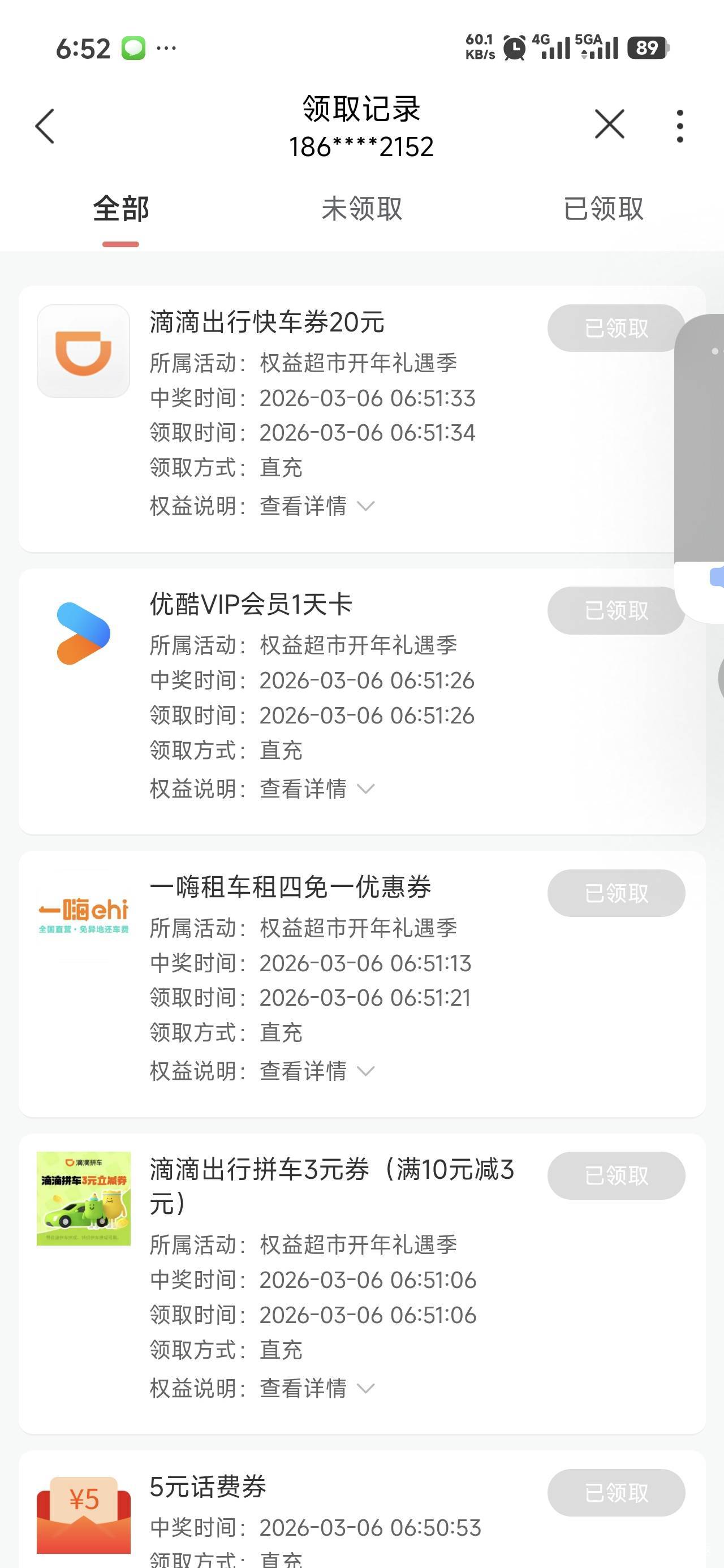This screenshot has width=724, height=1568.
Task: Expand 查看详情 for 优酷VIP会员1天卡
Action: point(317,789)
